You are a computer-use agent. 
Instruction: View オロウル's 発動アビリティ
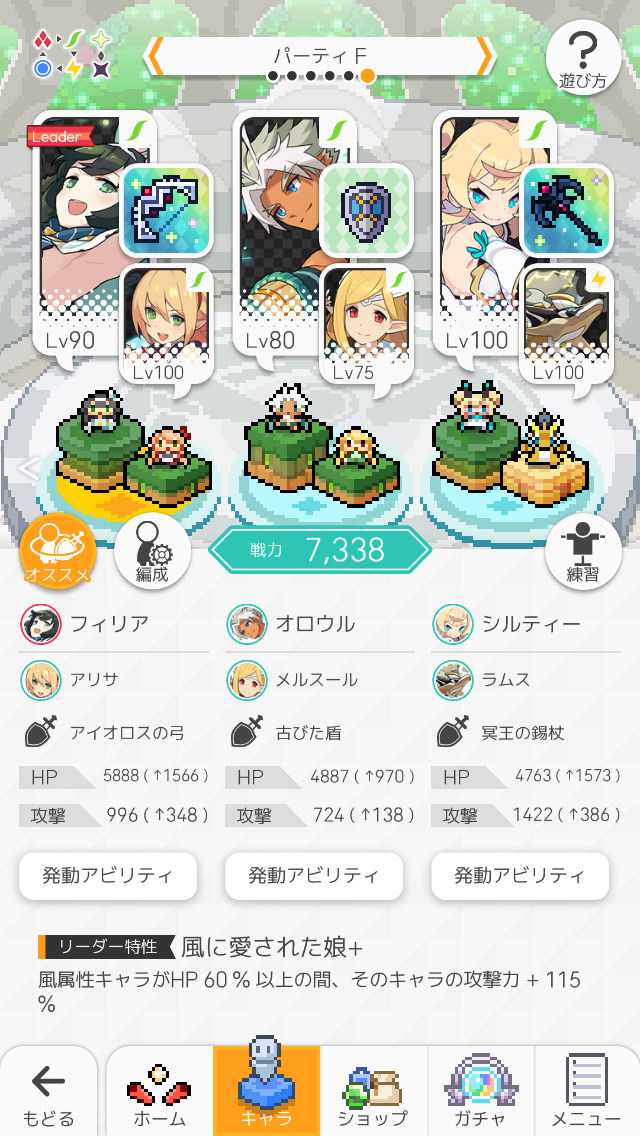point(314,876)
